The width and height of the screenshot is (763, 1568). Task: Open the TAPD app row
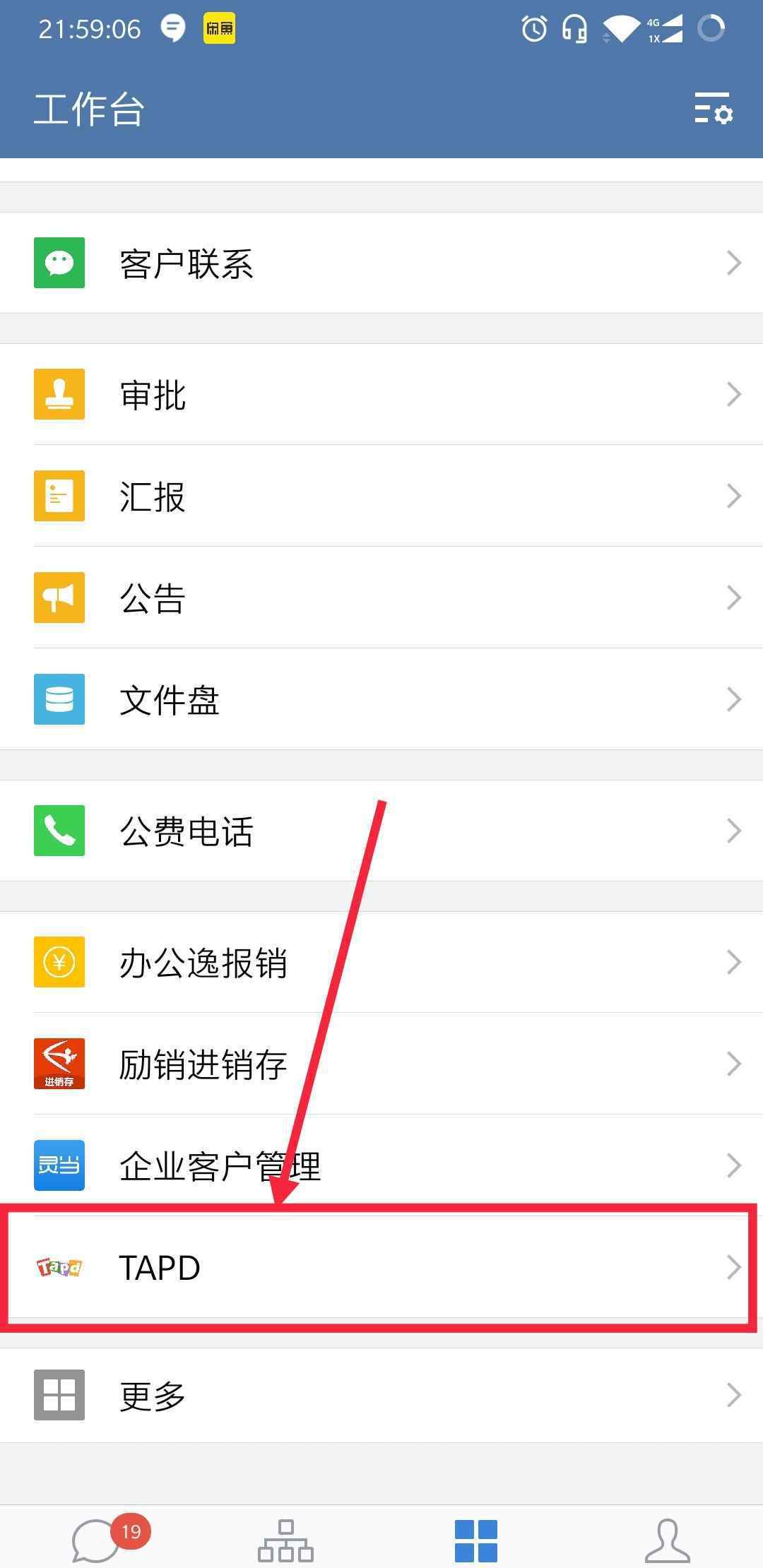(381, 1267)
